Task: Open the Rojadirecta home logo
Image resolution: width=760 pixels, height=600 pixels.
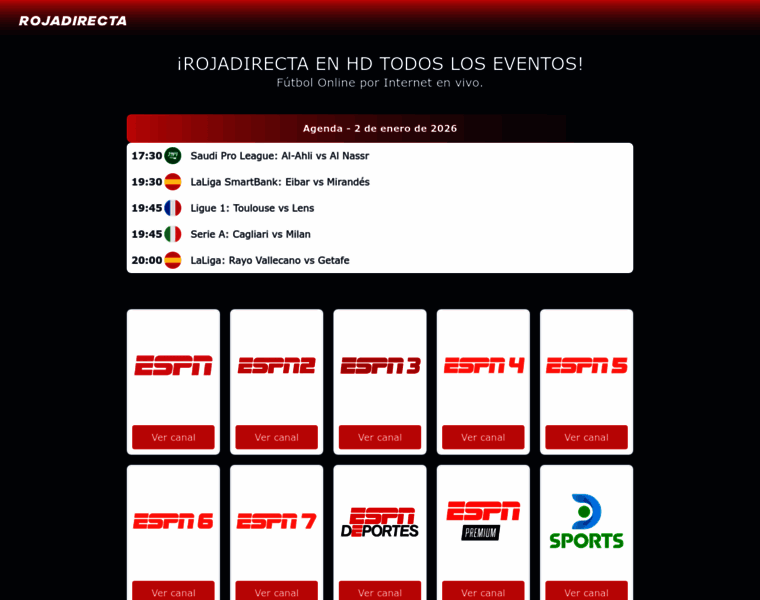Action: point(73,20)
